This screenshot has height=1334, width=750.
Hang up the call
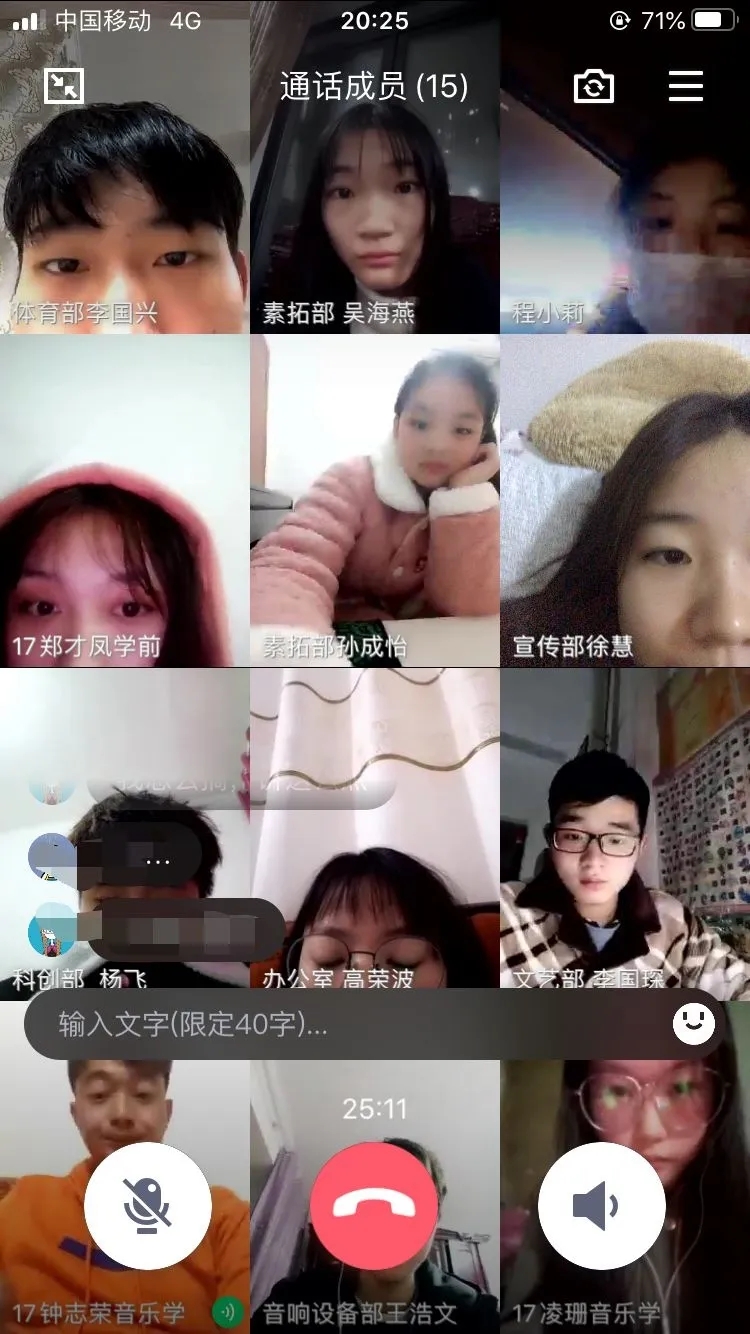coord(374,1205)
